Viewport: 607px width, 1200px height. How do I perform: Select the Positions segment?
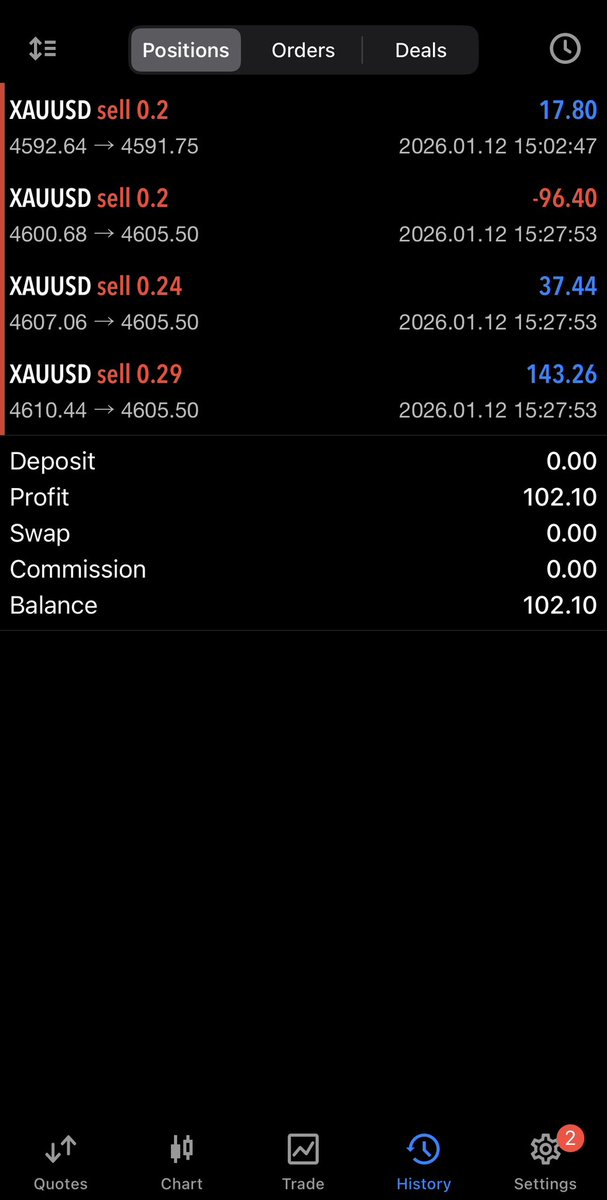pos(186,50)
